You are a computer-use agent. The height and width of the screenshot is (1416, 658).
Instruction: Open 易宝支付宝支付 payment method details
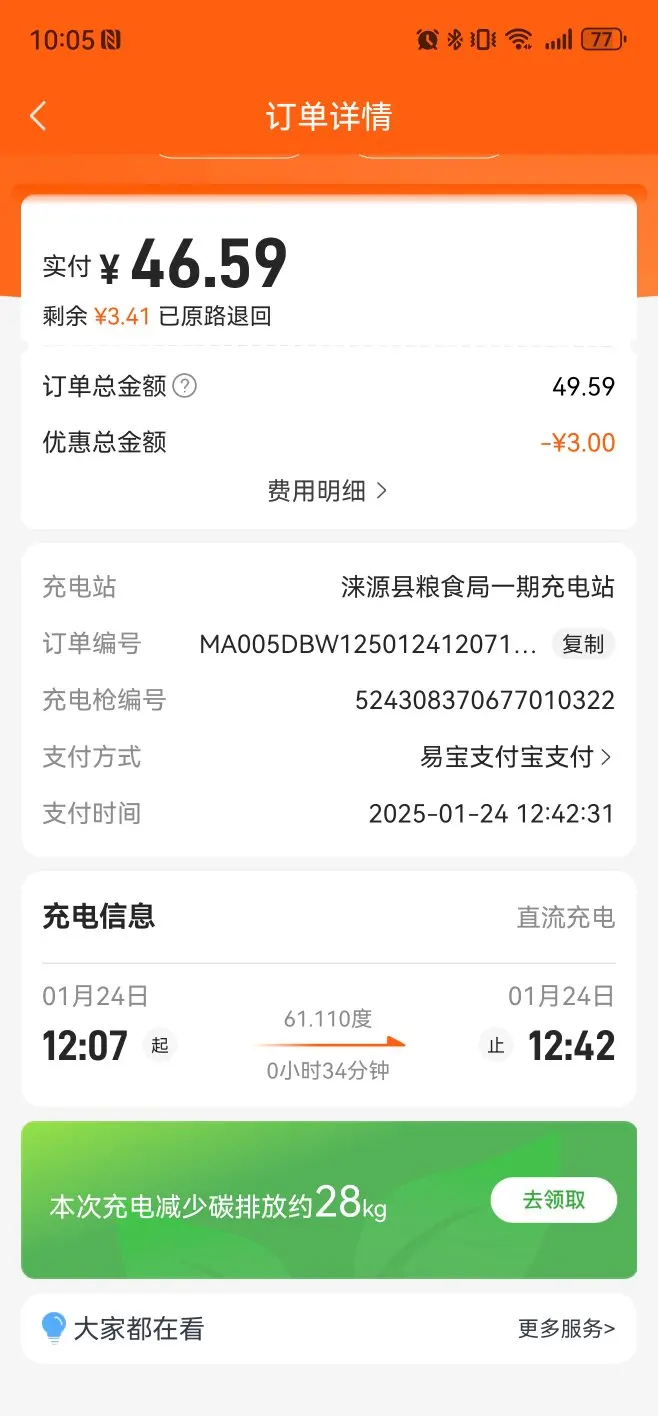(x=515, y=757)
